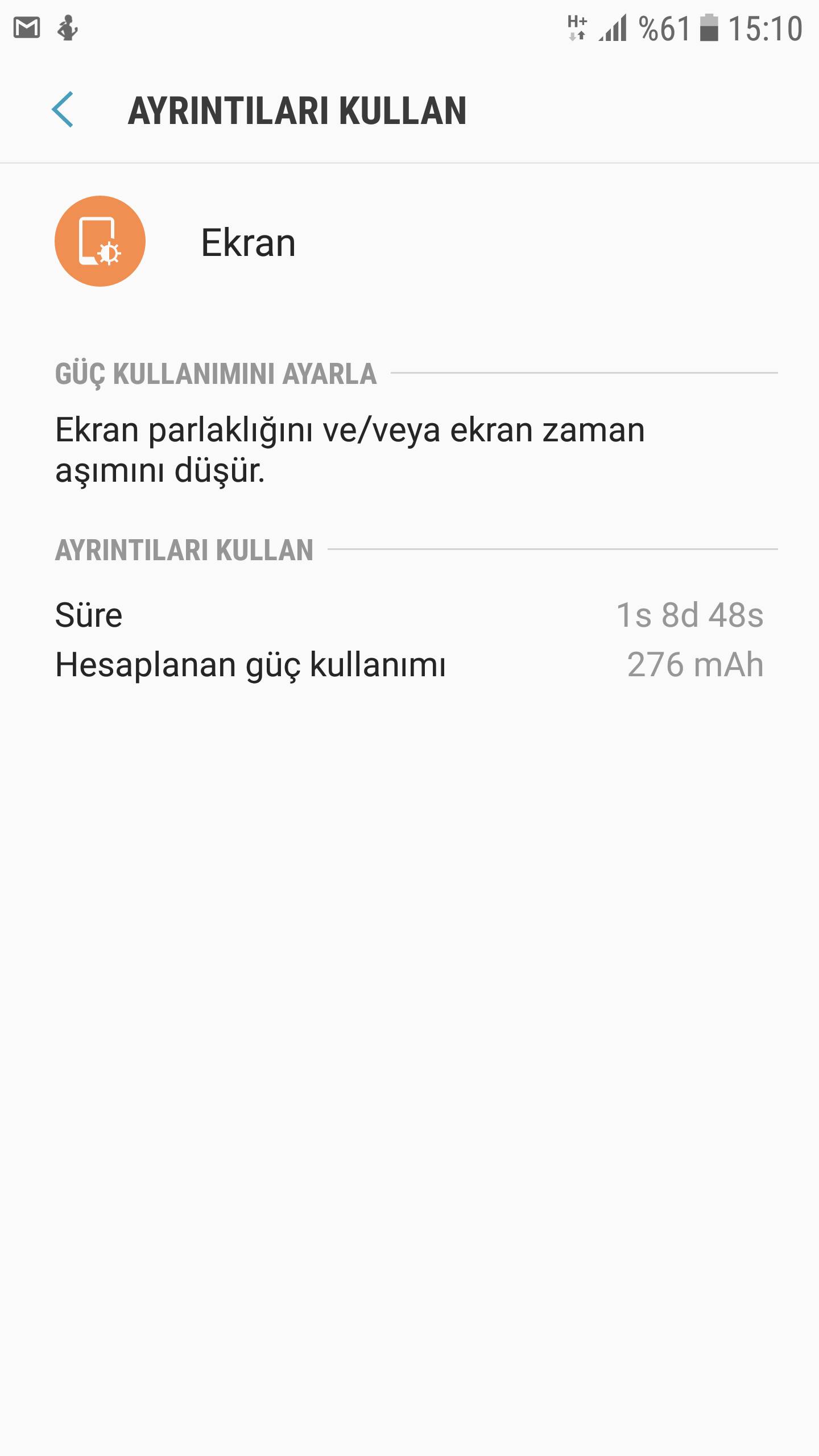Go back from Ayrıntıları Kullan screen

point(63,110)
